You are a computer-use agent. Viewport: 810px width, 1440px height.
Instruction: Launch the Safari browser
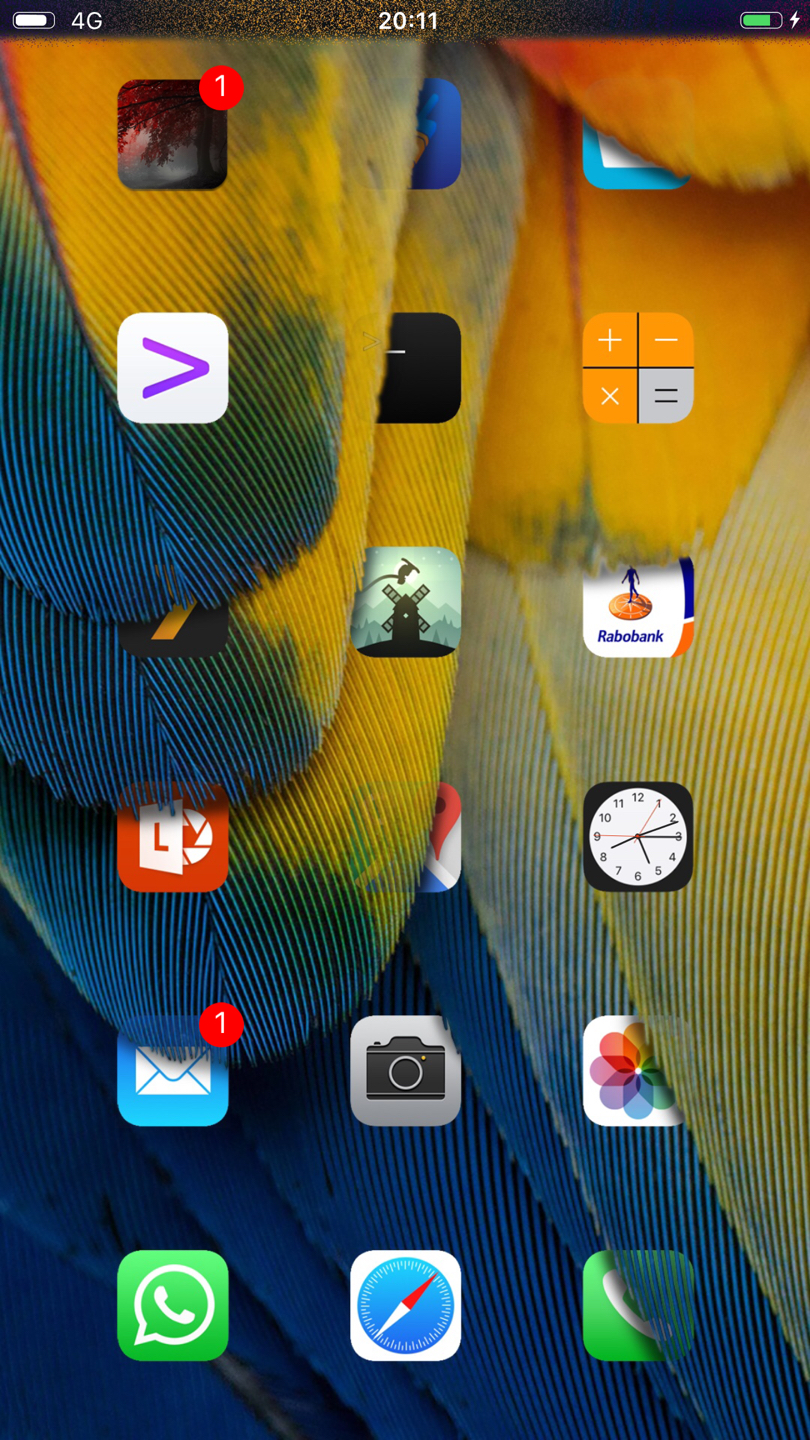point(406,1305)
